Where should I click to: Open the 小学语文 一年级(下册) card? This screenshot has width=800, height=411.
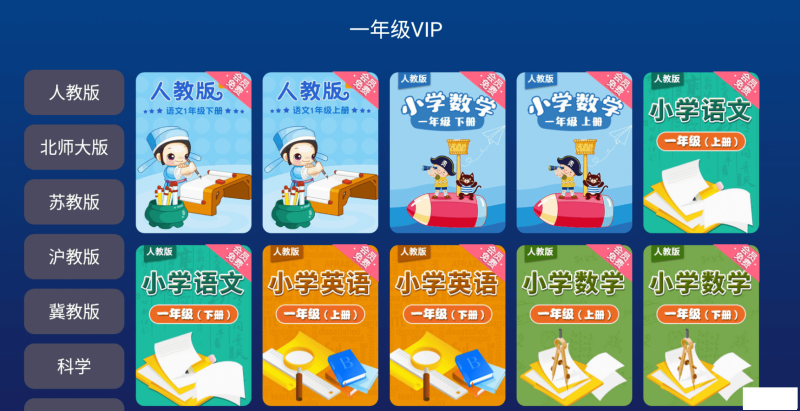point(193,325)
